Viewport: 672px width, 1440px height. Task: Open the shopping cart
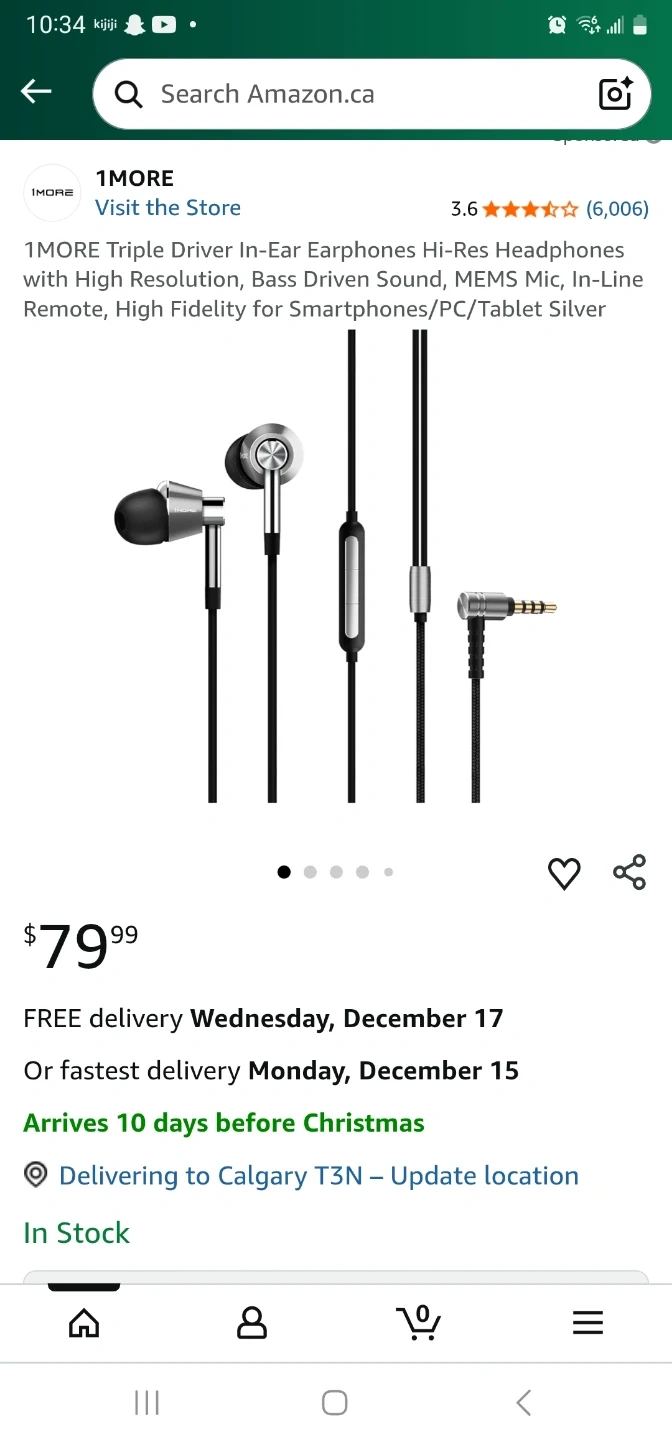[419, 1322]
